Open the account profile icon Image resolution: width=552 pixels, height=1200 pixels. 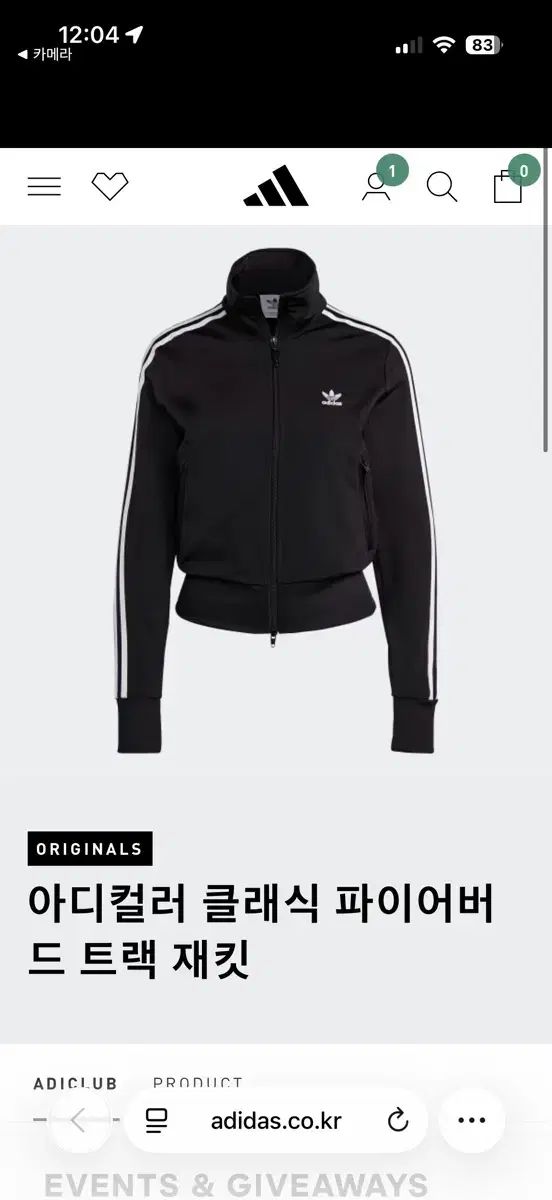(x=376, y=186)
